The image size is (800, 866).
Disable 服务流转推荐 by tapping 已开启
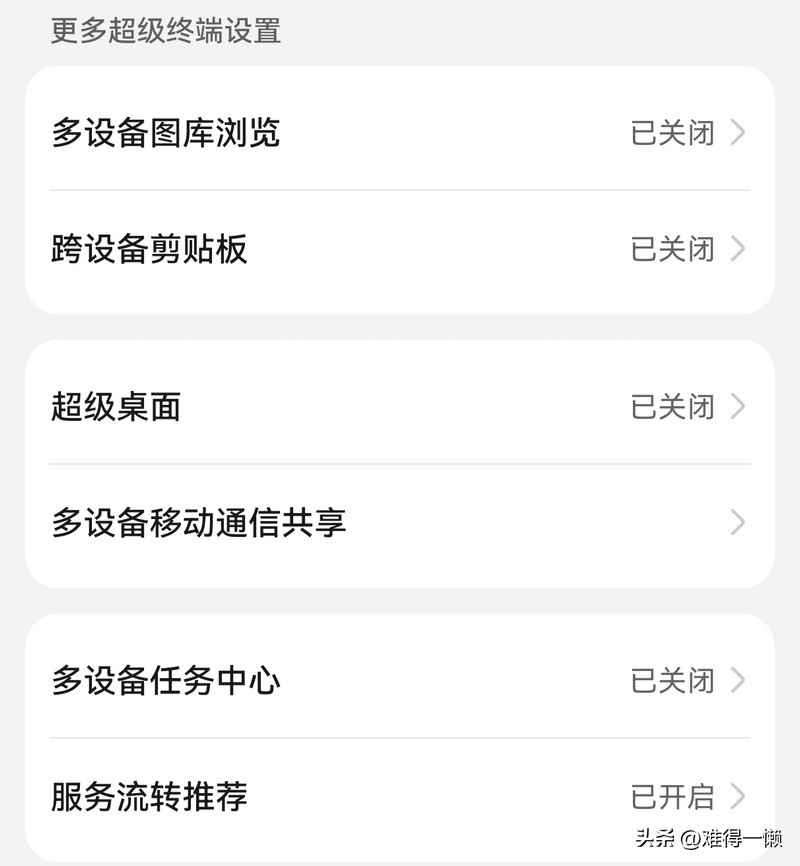[671, 796]
